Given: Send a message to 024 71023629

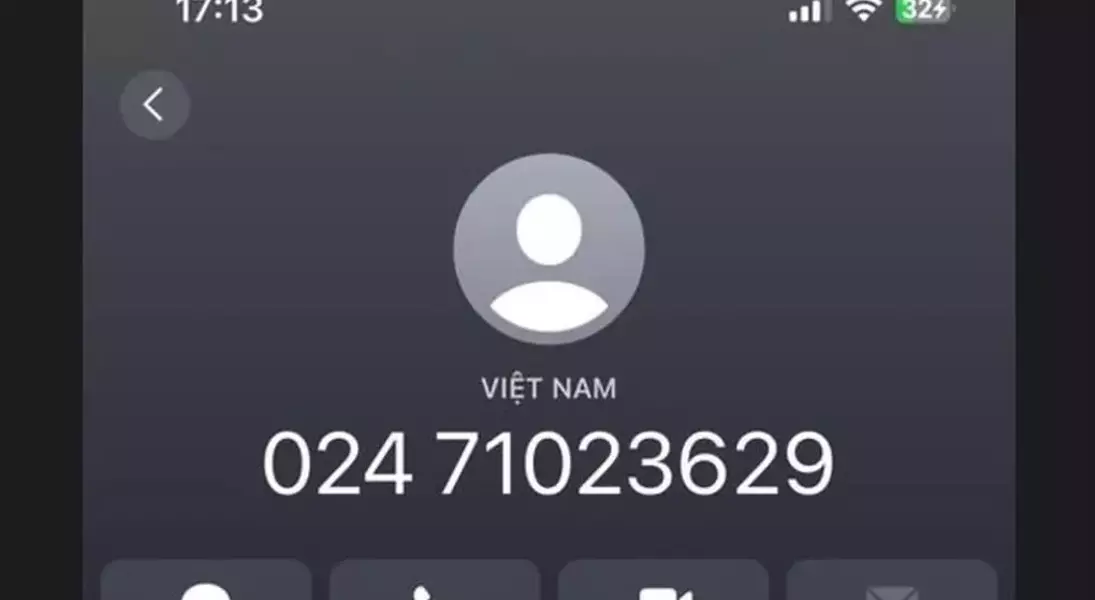Looking at the screenshot, I should [x=206, y=582].
